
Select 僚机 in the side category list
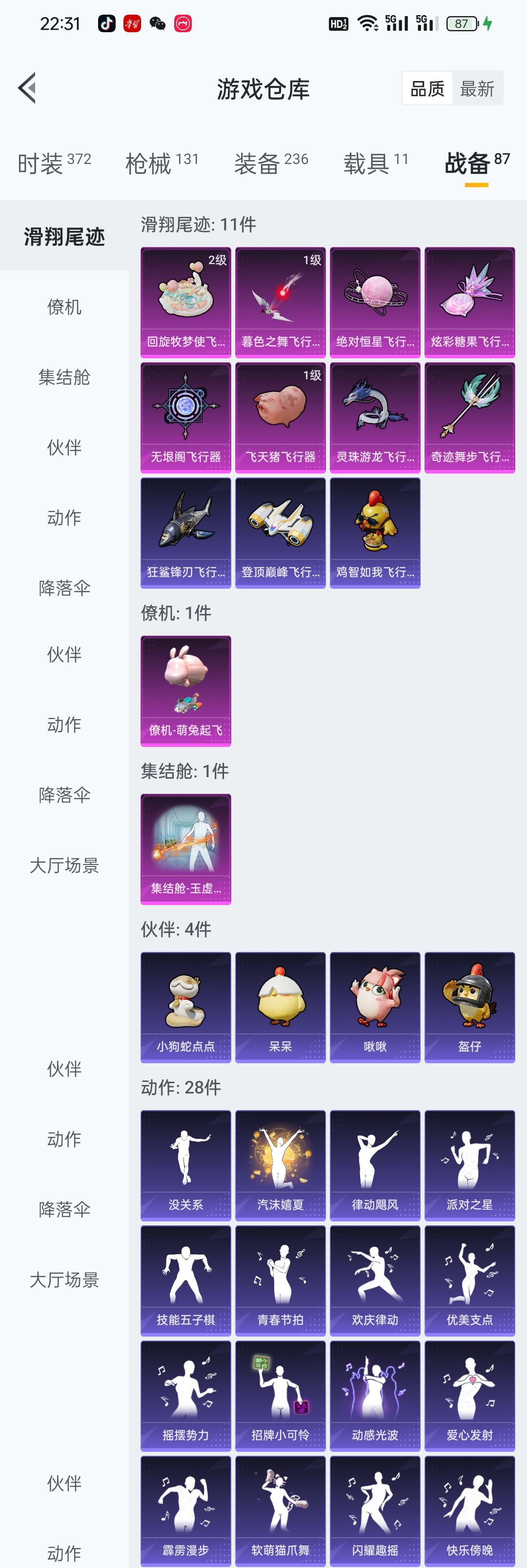tap(64, 307)
